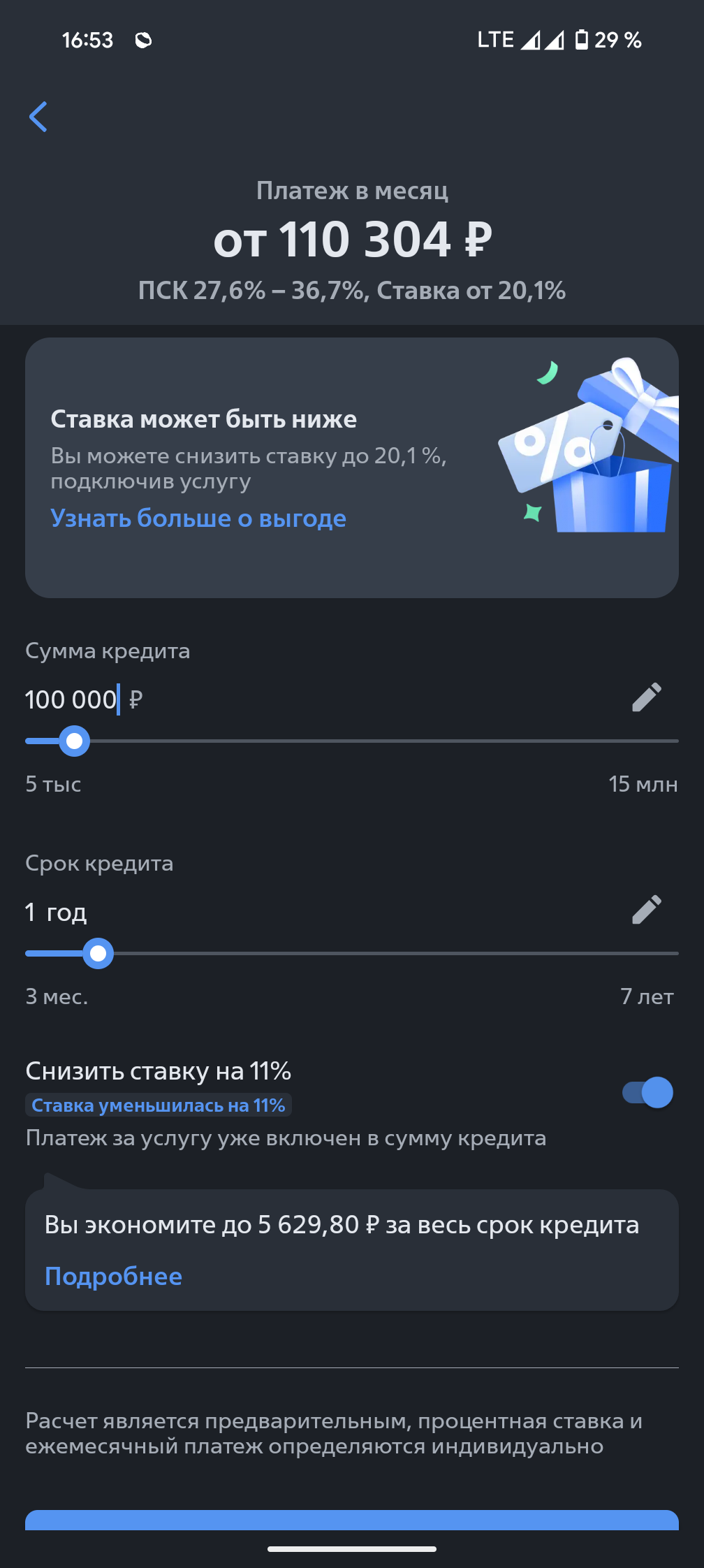Open 'Подробнее' link about savings

[114, 1277]
